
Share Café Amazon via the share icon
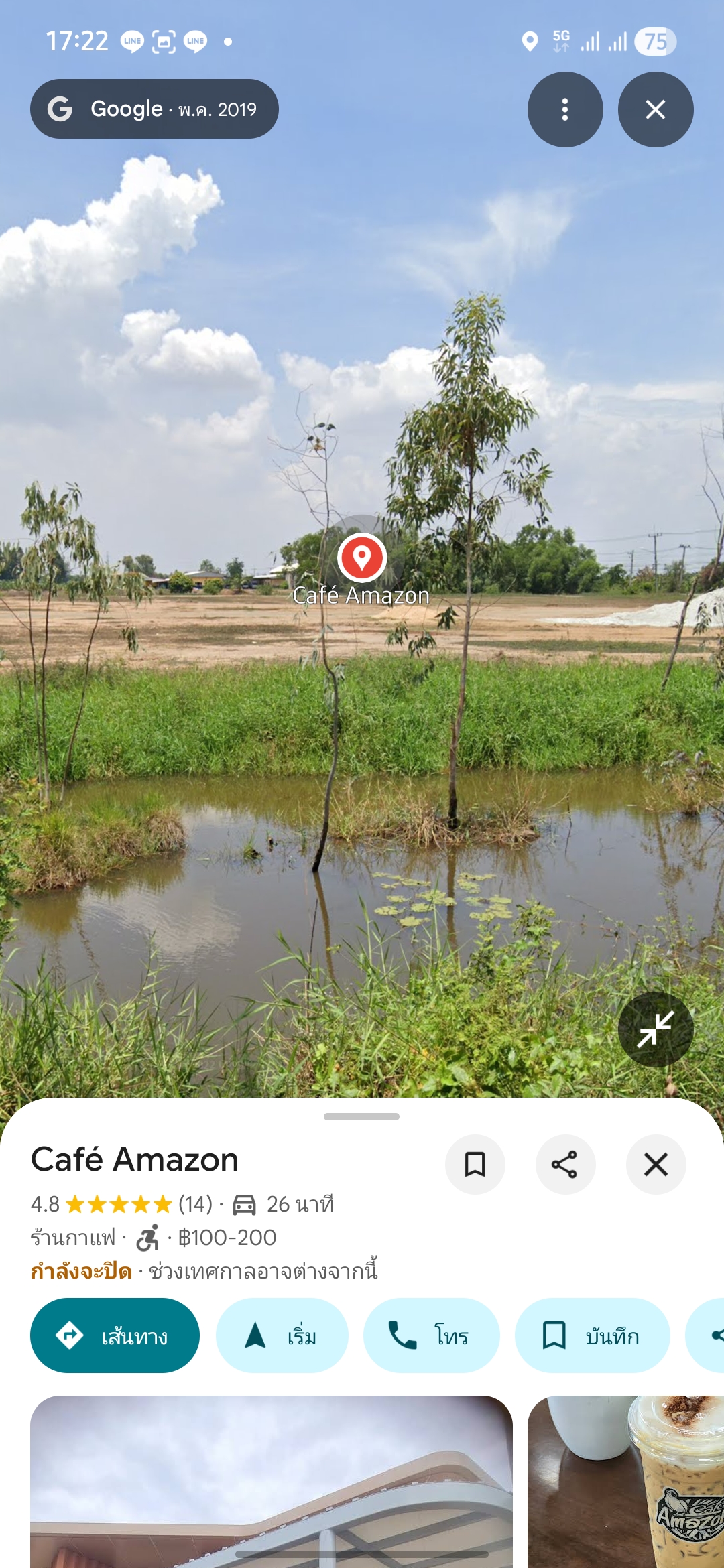[x=565, y=1164]
